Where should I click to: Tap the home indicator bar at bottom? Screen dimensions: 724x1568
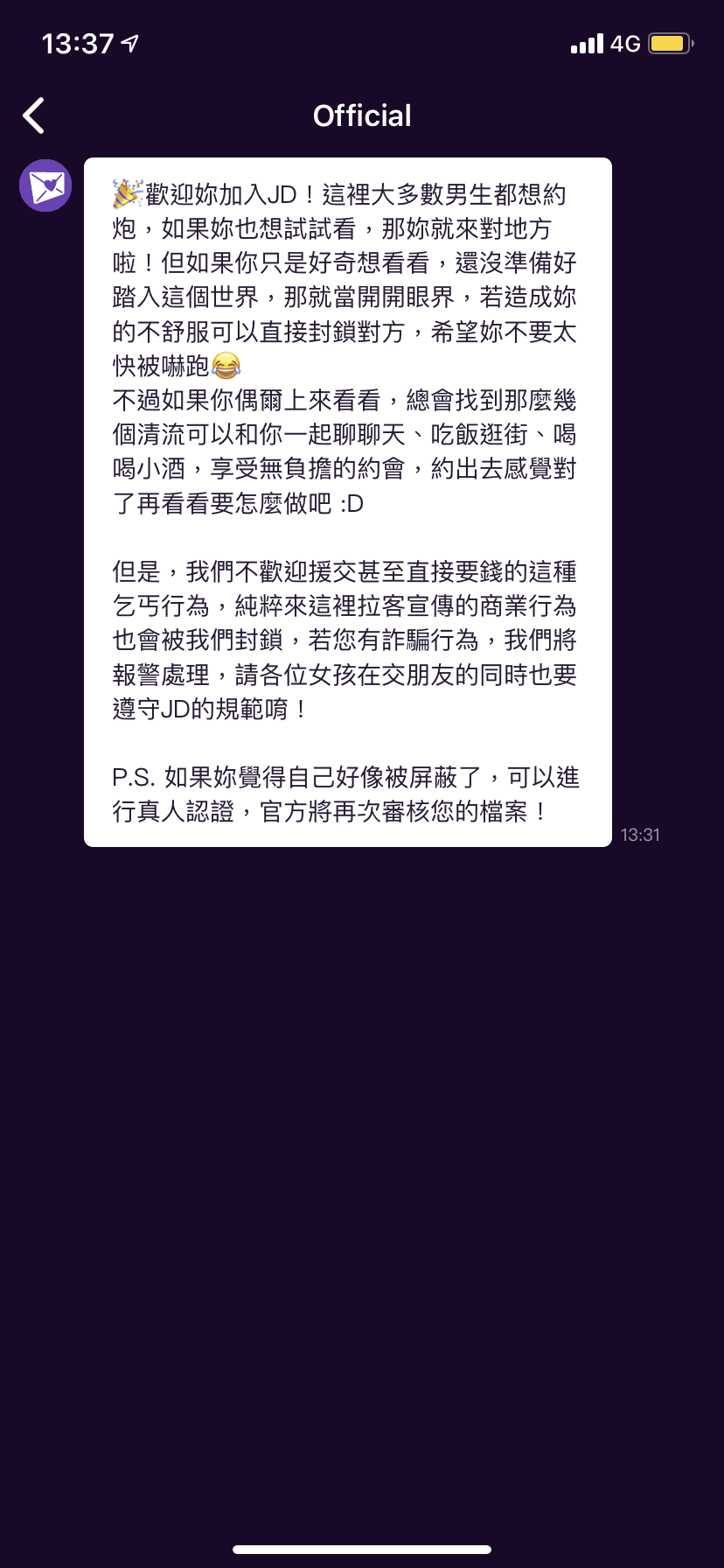pos(362,1548)
